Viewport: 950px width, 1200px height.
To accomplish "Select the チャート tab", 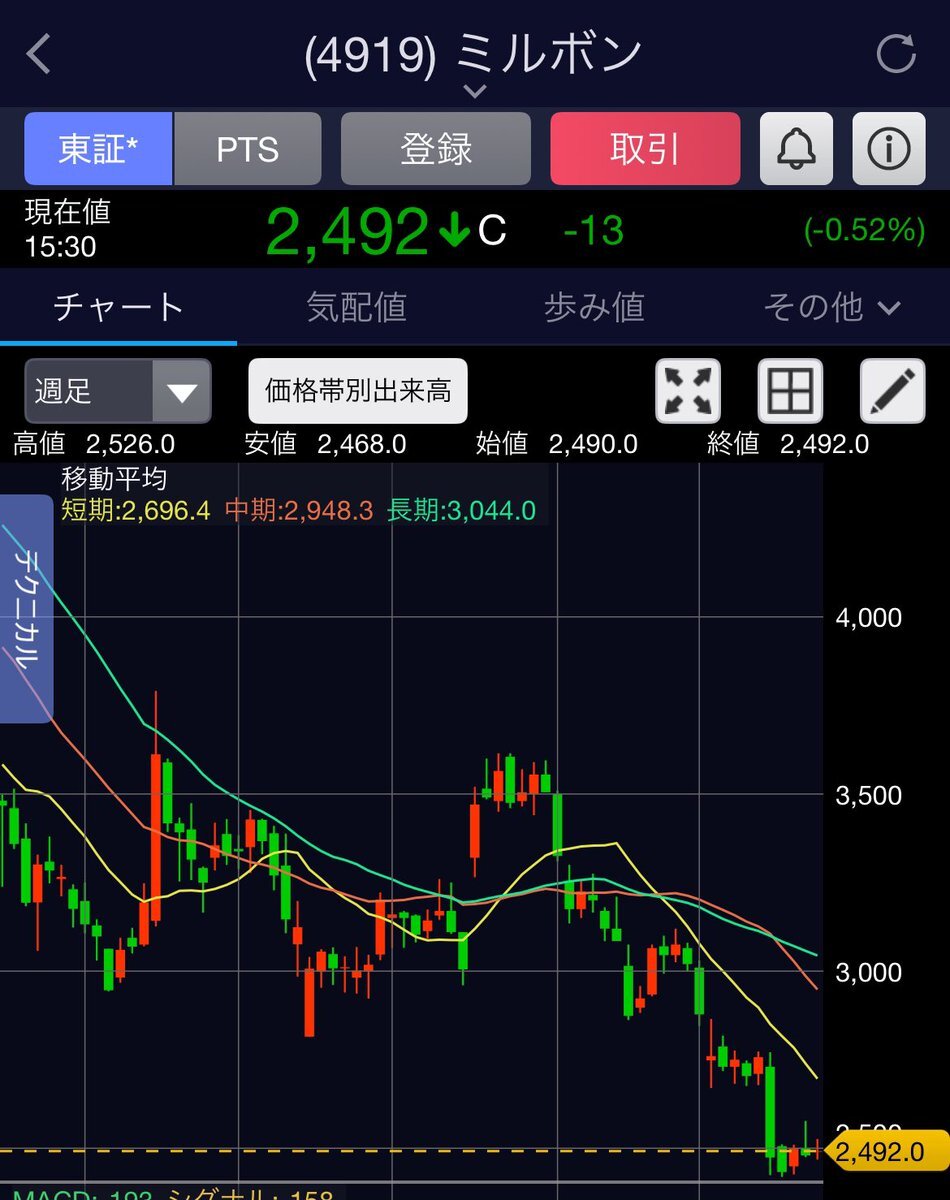I will pos(118,306).
